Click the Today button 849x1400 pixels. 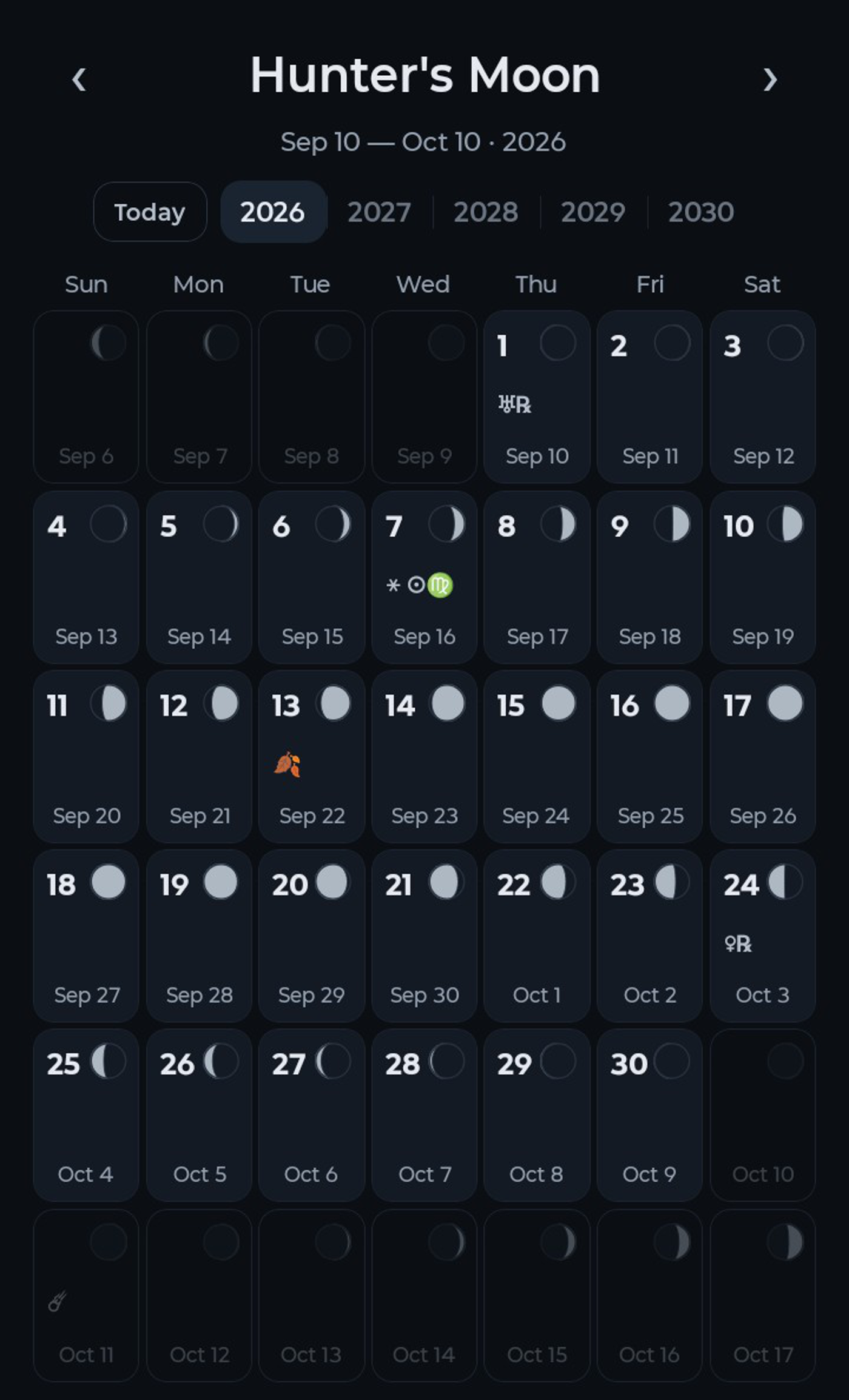coord(149,212)
